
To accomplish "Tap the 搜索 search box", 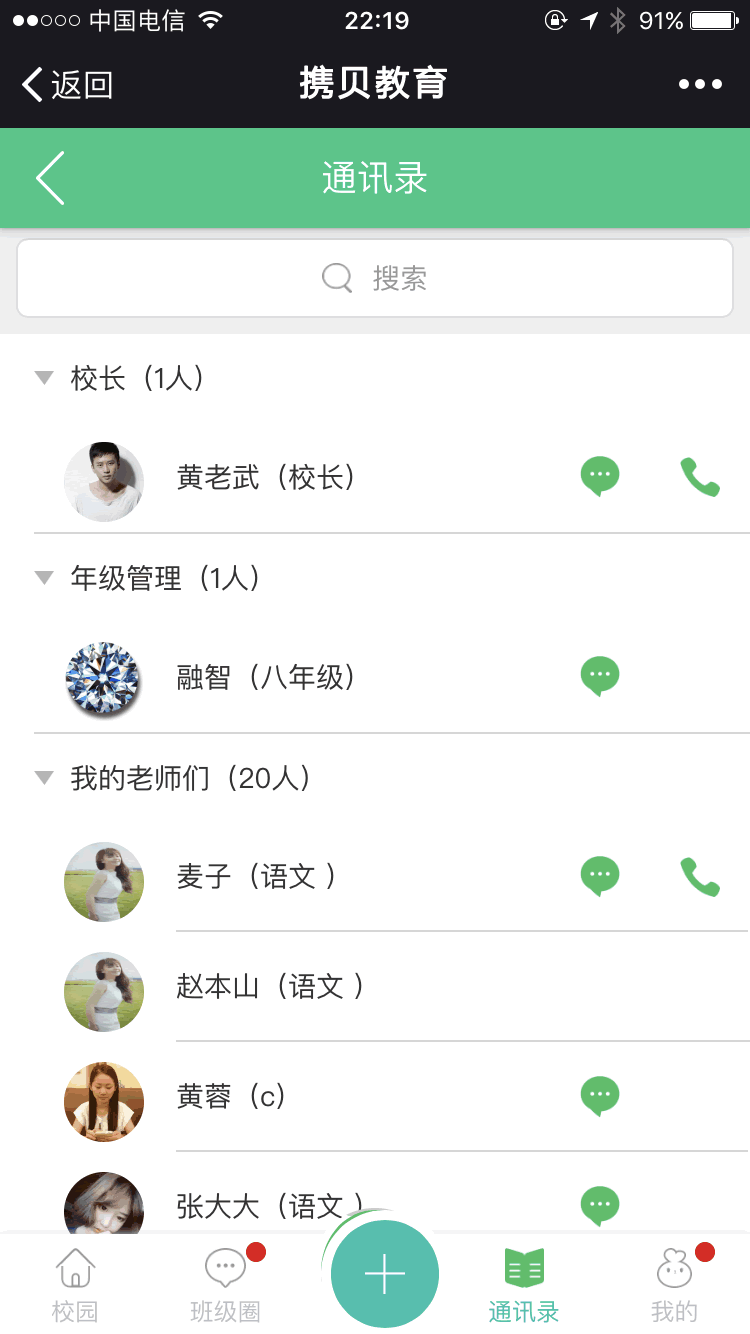I will 375,278.
